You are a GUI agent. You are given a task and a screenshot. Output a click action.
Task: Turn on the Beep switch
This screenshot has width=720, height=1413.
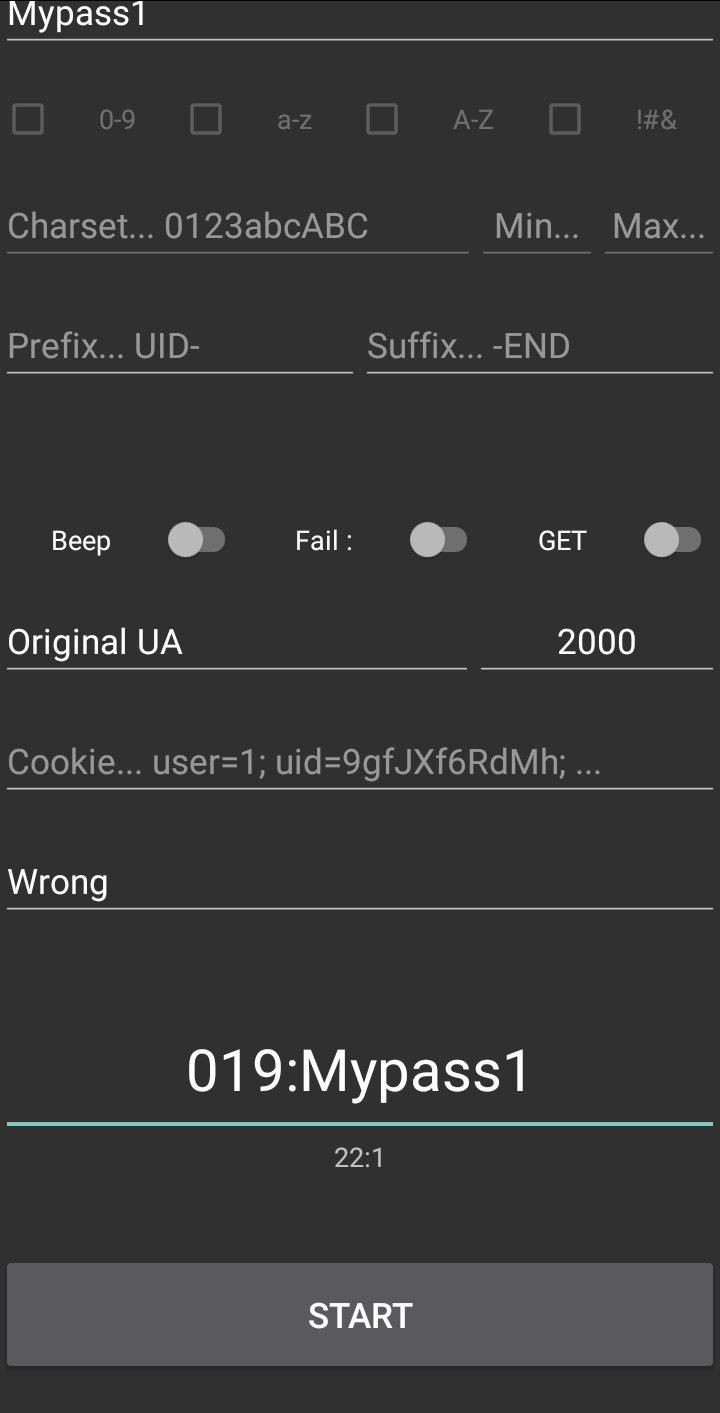click(x=197, y=541)
